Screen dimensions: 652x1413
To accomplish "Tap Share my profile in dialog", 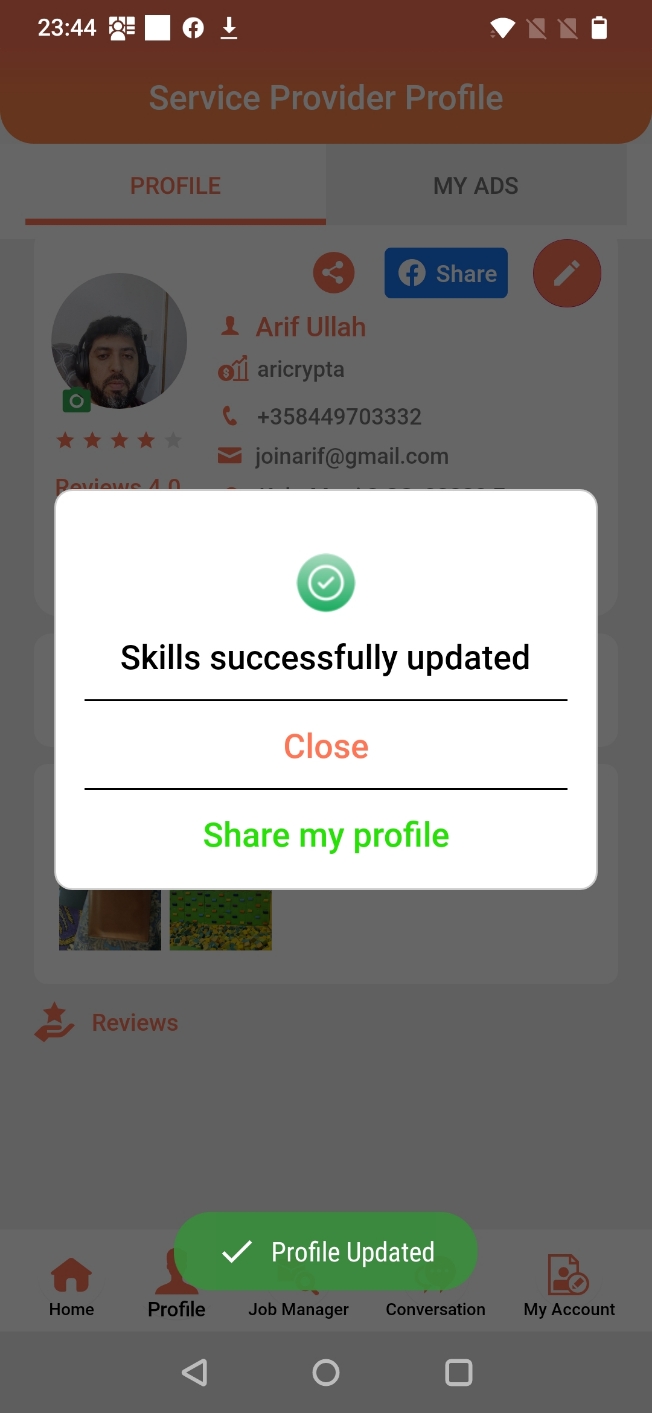I will click(x=326, y=835).
